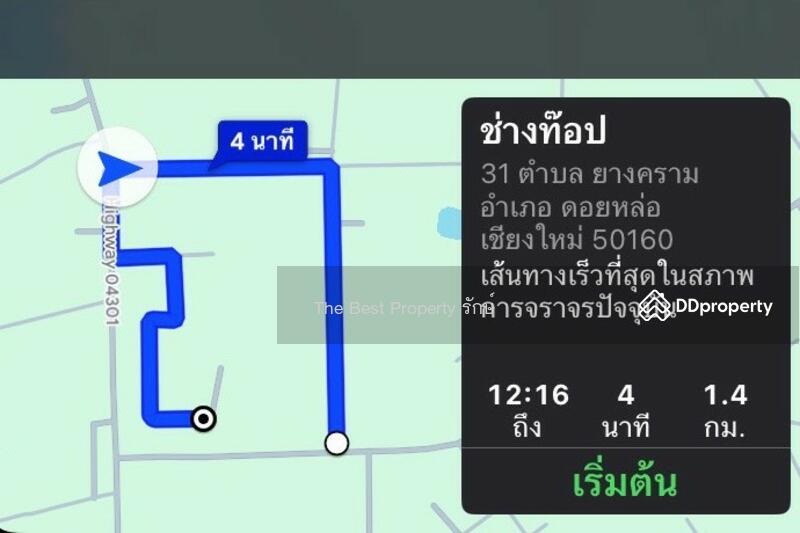This screenshot has width=800, height=533.
Task: Open the ช่างท๊อป destination card
Action: pyautogui.click(x=545, y=131)
